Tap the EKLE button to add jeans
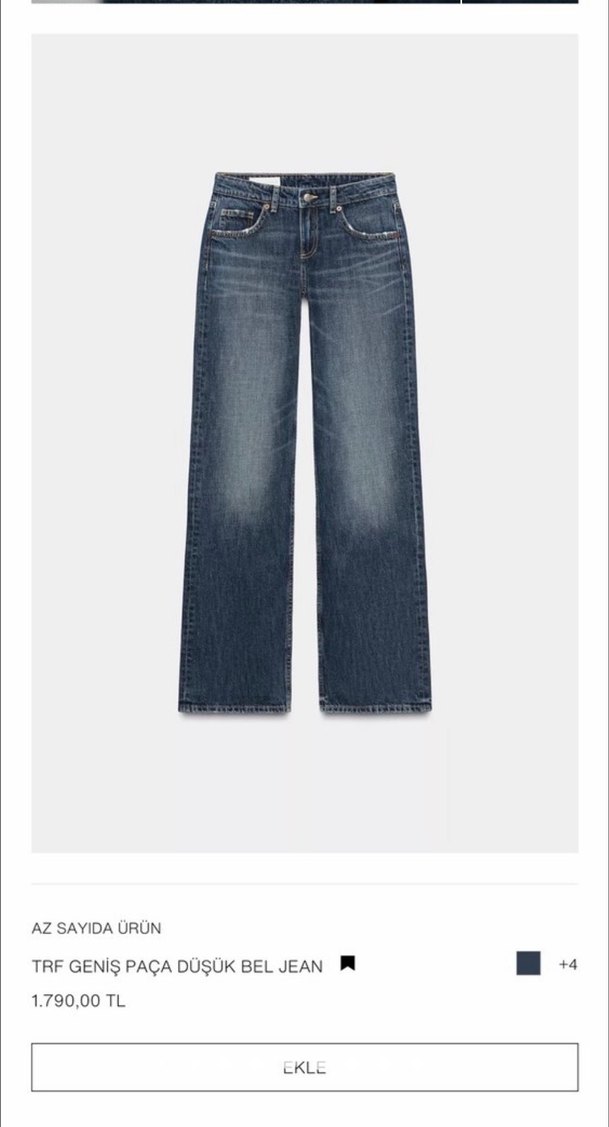Screen dimensions: 609x1127 pos(304,1067)
